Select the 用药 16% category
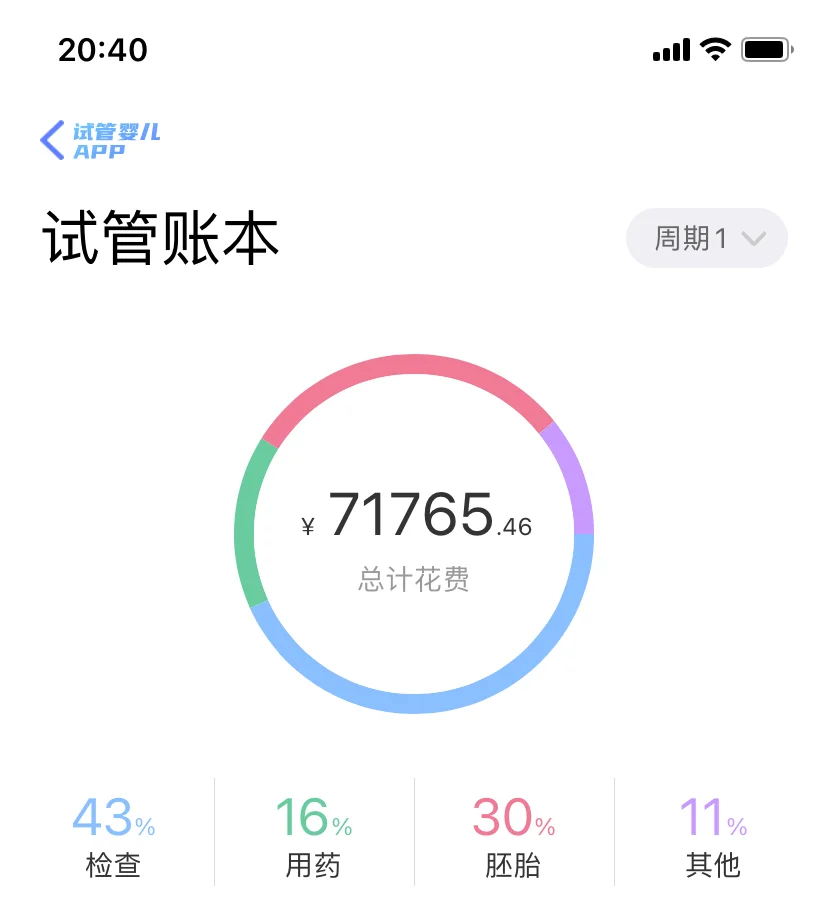Image resolution: width=828 pixels, height=924 pixels. tap(314, 836)
